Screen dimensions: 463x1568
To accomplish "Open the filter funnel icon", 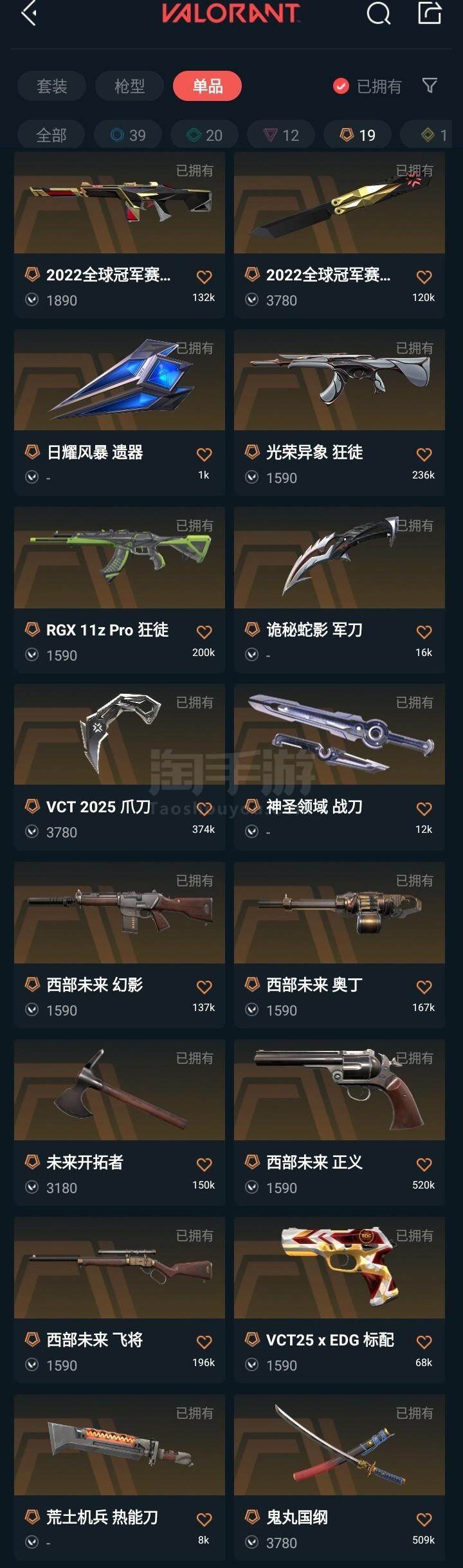I will (x=430, y=86).
